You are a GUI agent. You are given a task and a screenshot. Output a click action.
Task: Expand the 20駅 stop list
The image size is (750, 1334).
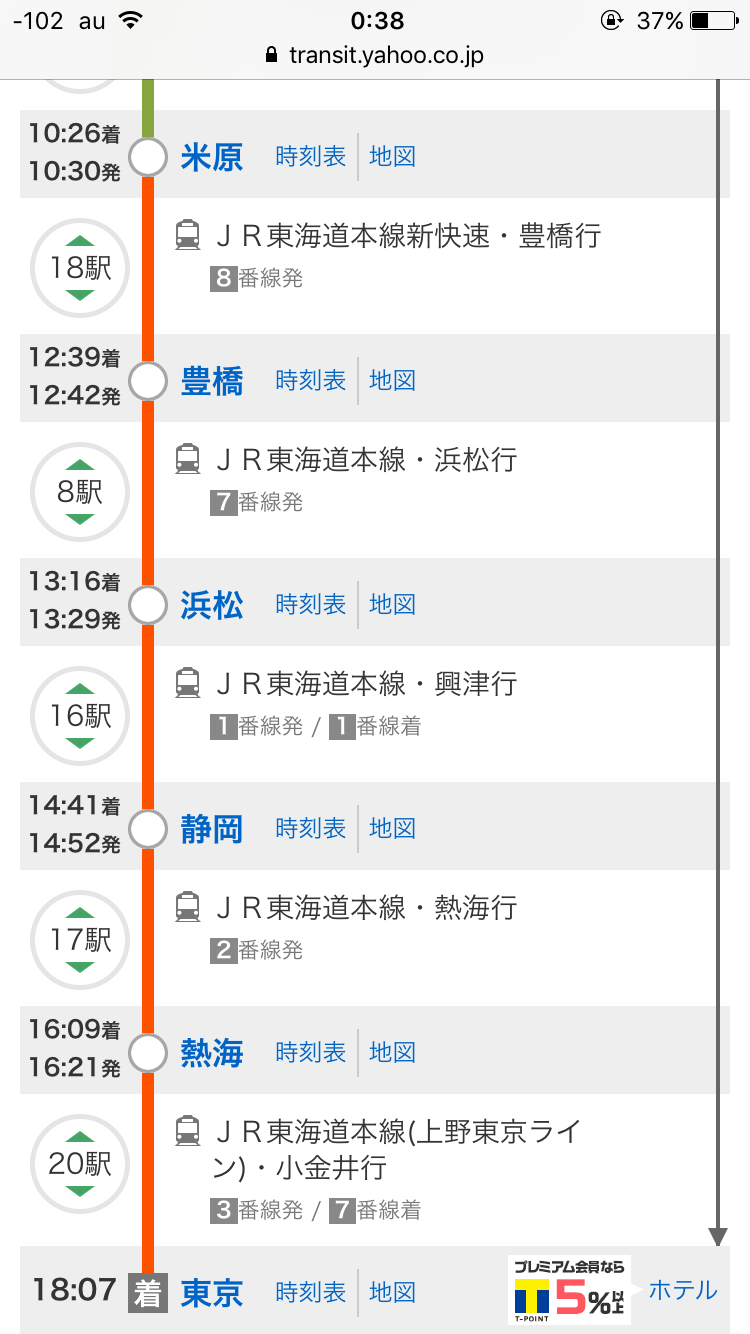tap(80, 1163)
